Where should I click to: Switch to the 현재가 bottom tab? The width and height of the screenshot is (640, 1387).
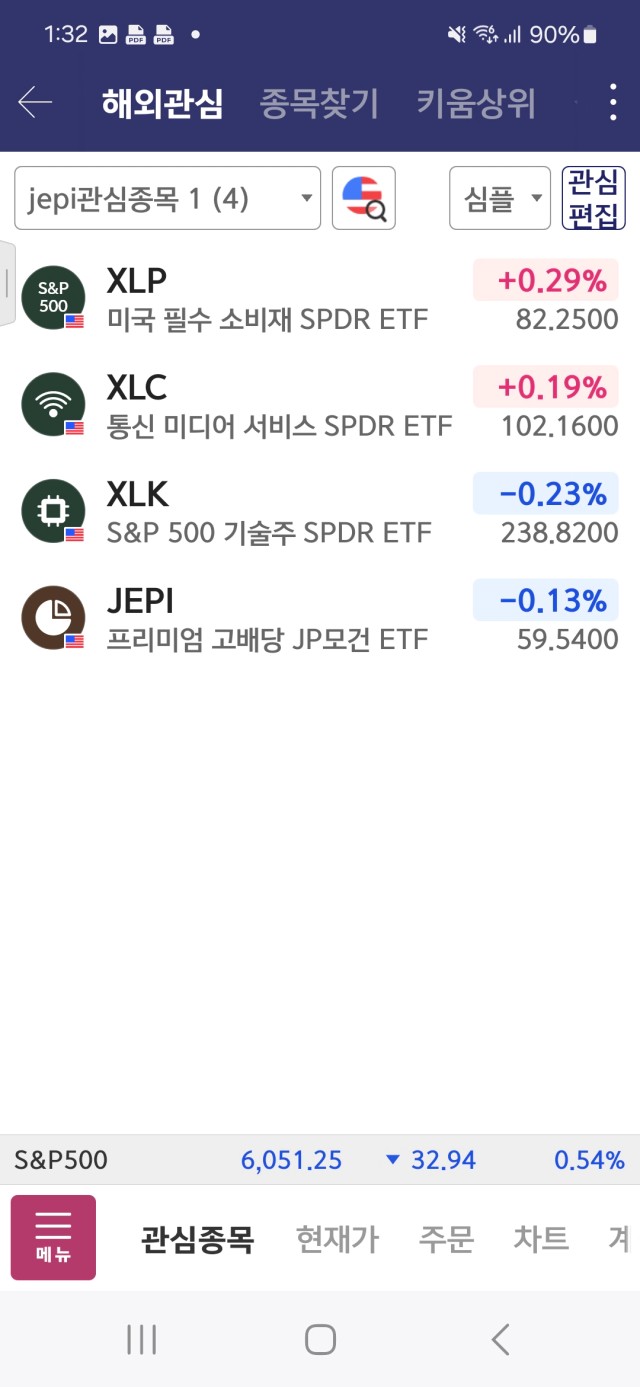pyautogui.click(x=337, y=1240)
